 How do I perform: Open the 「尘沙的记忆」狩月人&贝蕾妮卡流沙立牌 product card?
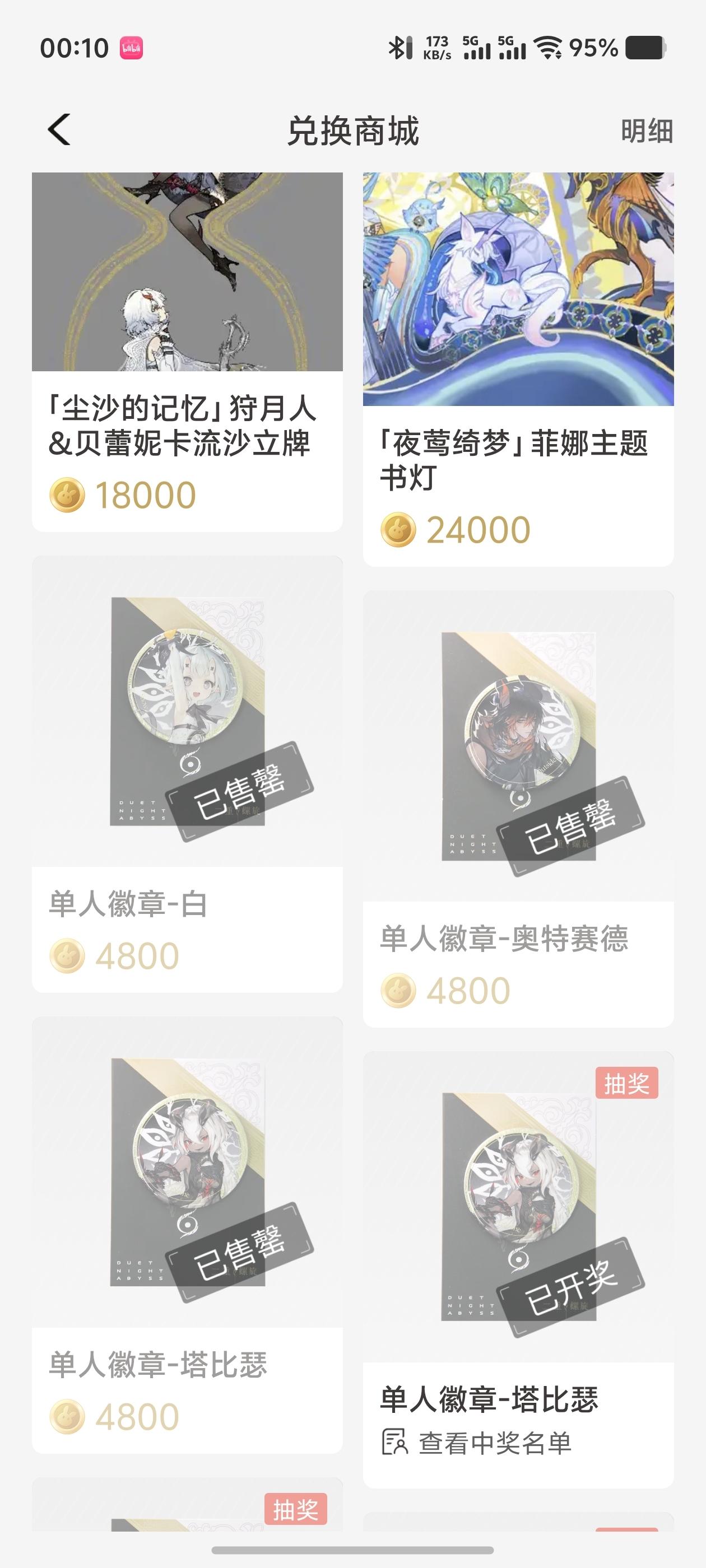point(187,353)
